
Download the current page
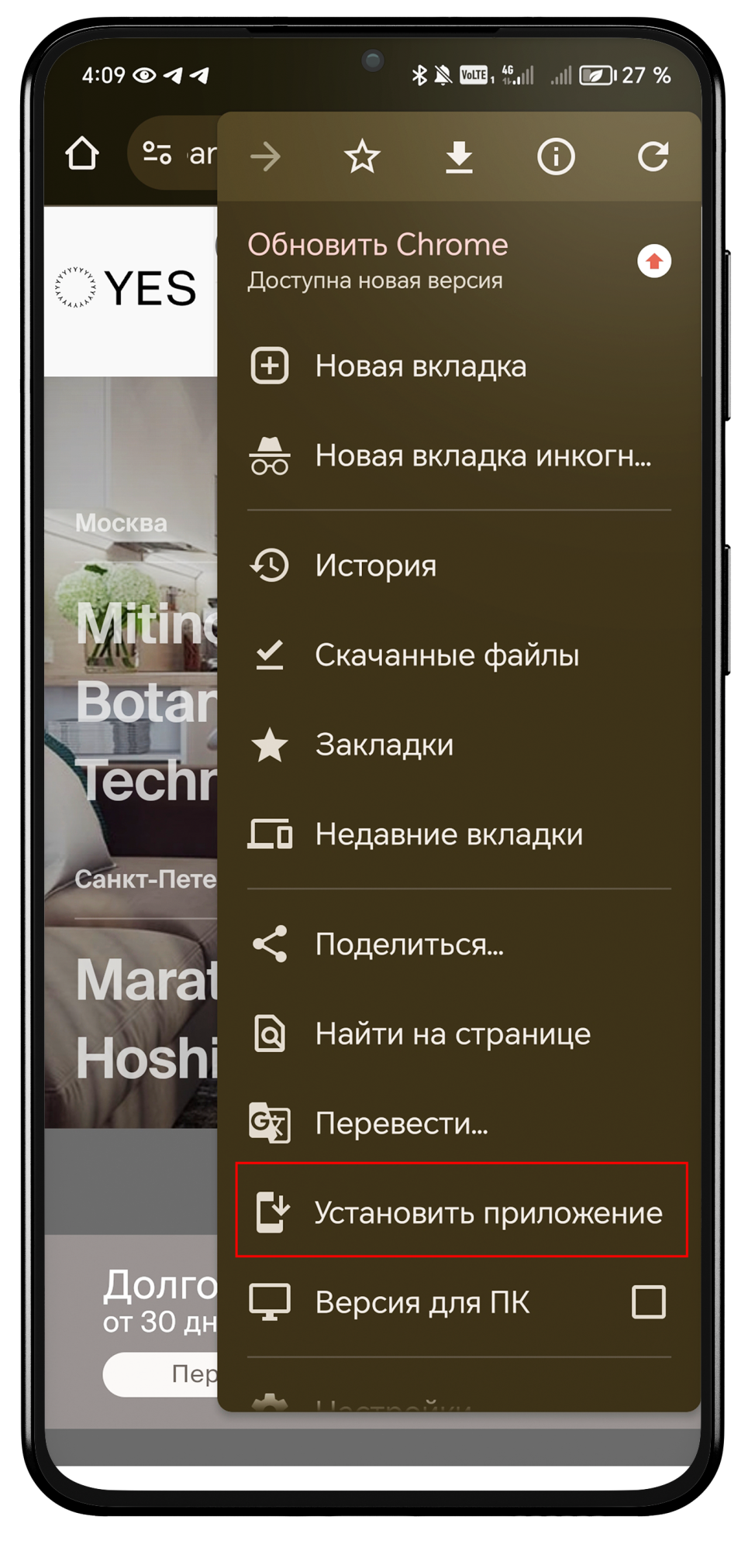pyautogui.click(x=459, y=157)
